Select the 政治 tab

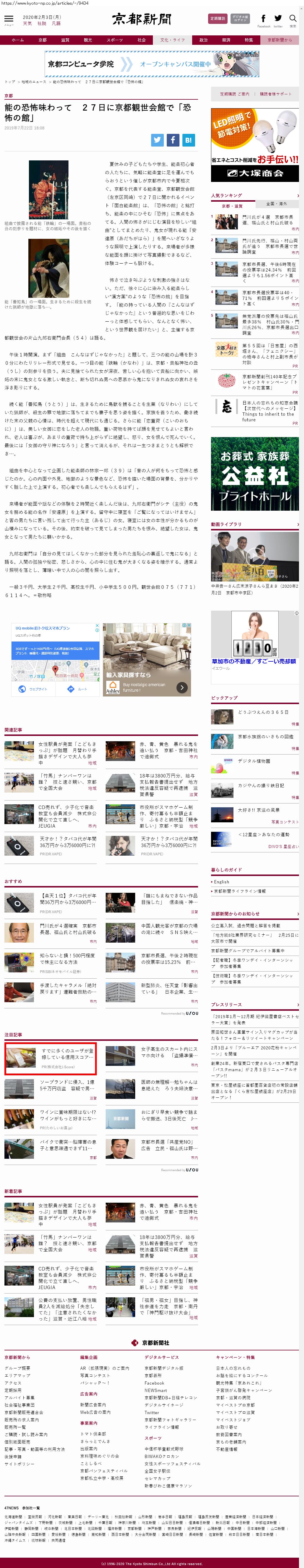pyautogui.click(x=203, y=40)
